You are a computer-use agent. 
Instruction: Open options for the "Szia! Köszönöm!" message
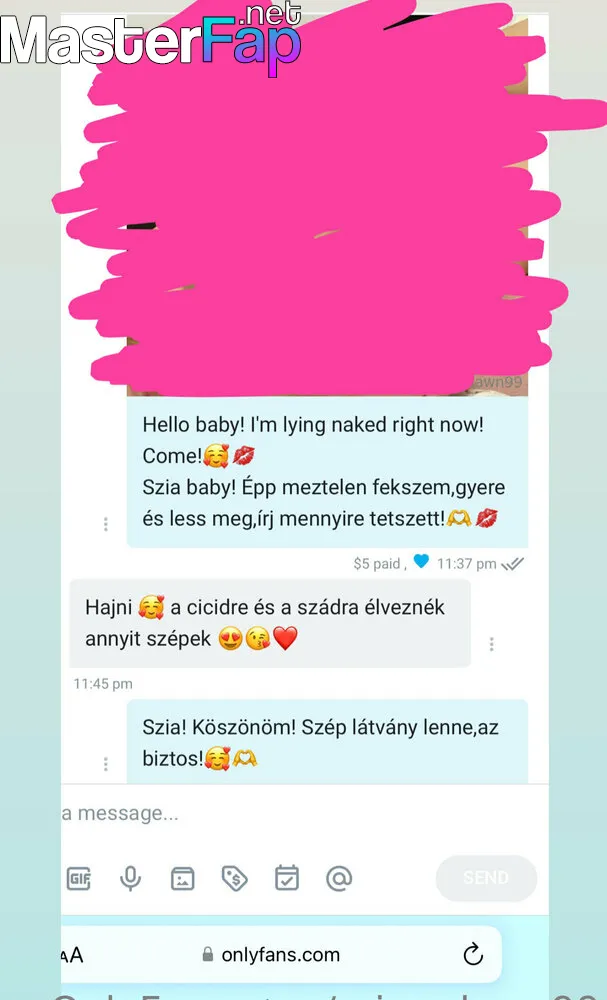click(106, 764)
